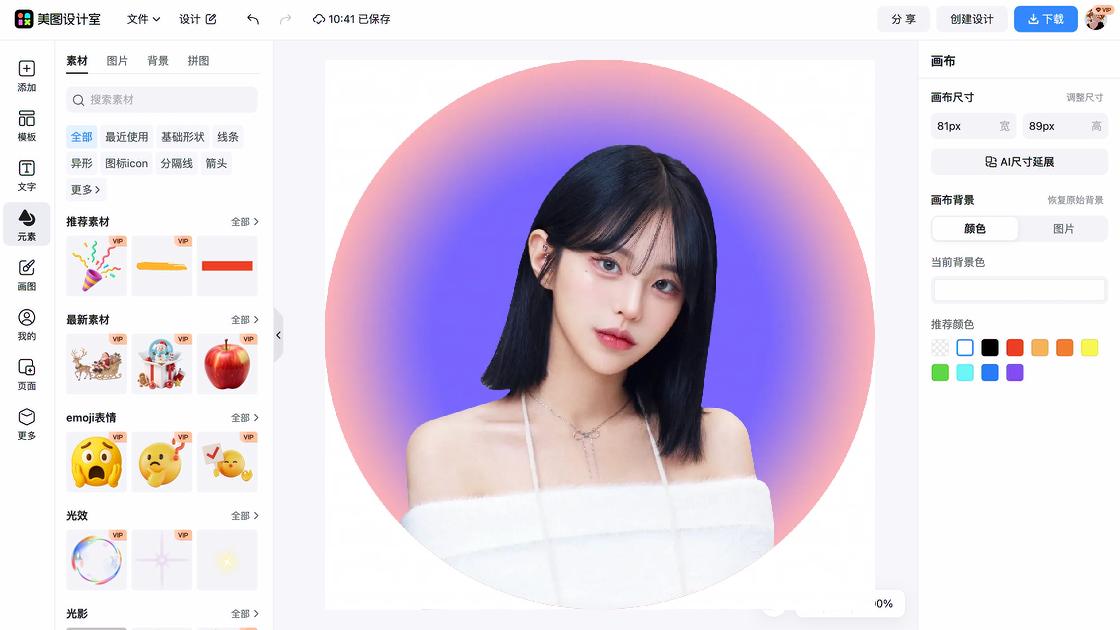Switch to the 背景 tab
The height and width of the screenshot is (630, 1120).
[x=158, y=61]
